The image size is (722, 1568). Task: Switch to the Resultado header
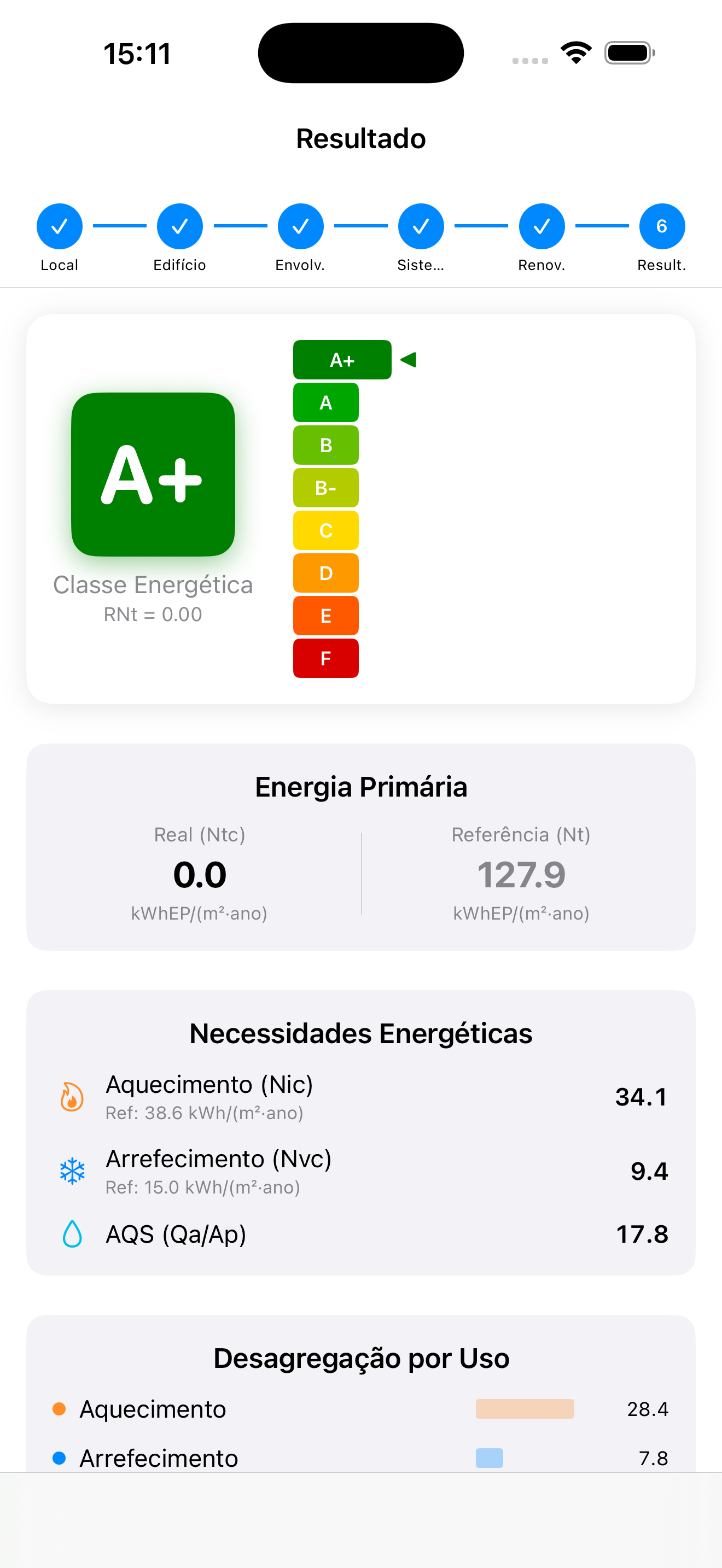point(360,138)
